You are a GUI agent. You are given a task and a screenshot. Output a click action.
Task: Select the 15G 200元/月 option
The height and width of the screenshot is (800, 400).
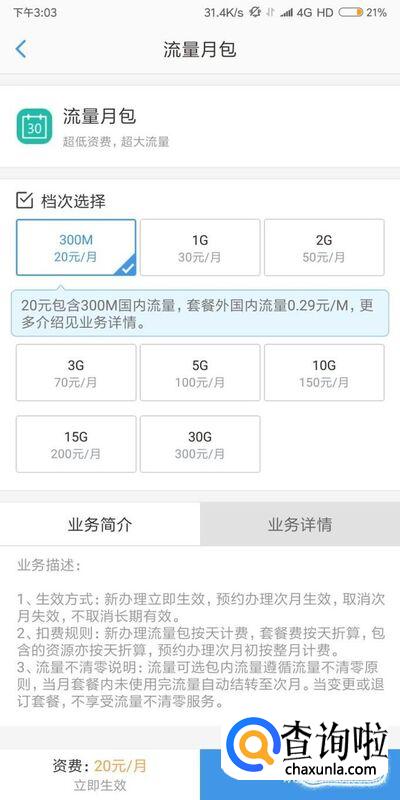pos(76,444)
